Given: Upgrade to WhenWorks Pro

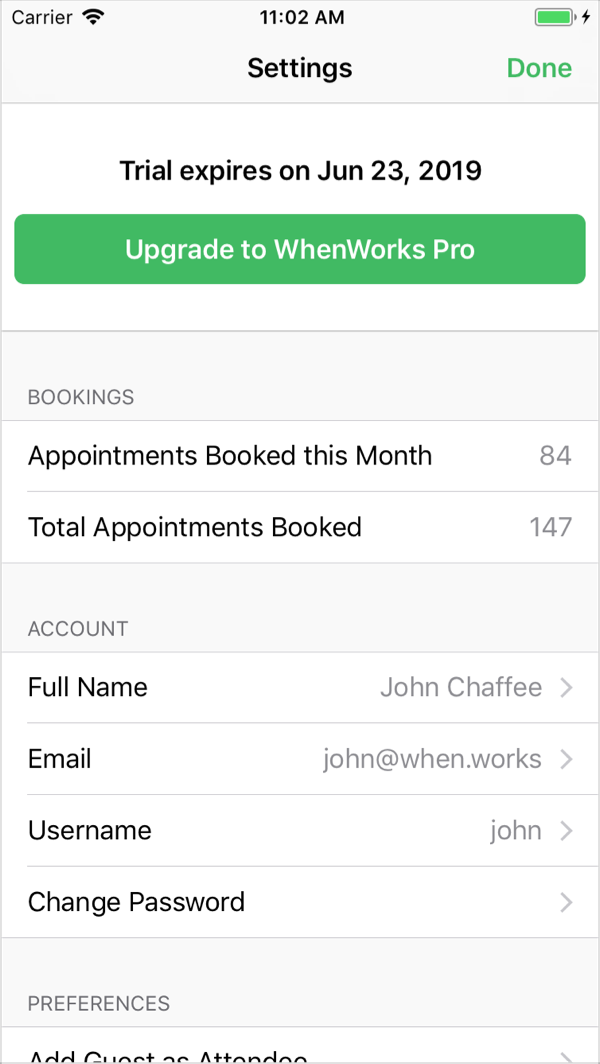Looking at the screenshot, I should tap(300, 249).
